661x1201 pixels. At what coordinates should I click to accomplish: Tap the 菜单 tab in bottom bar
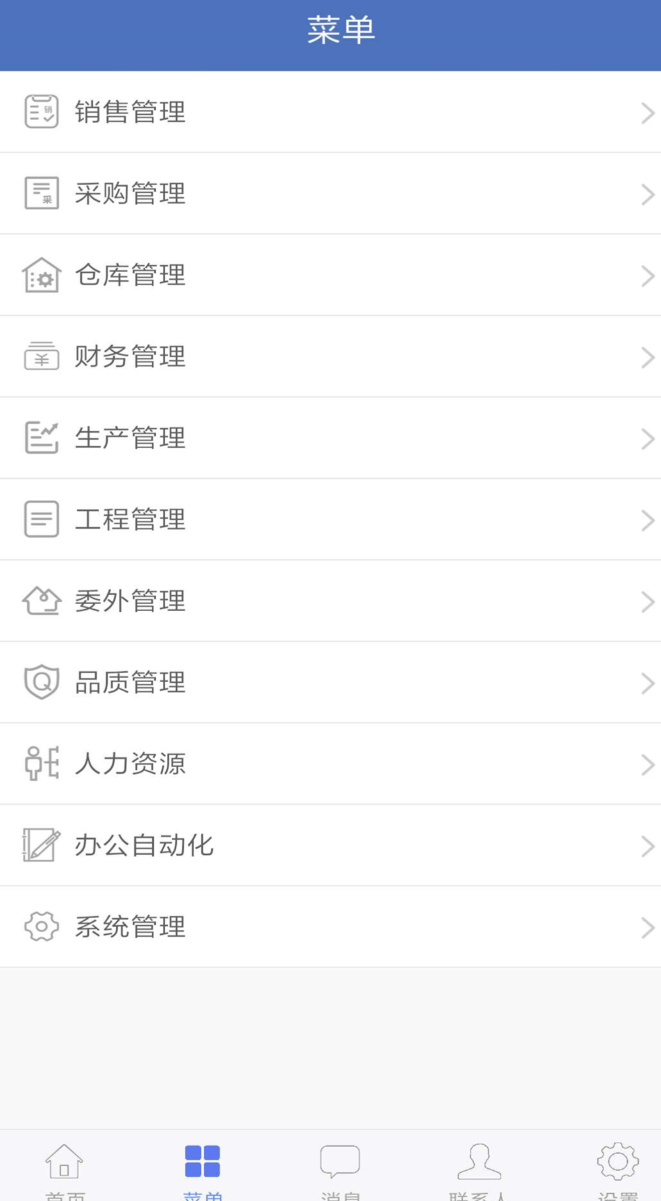(202, 1168)
